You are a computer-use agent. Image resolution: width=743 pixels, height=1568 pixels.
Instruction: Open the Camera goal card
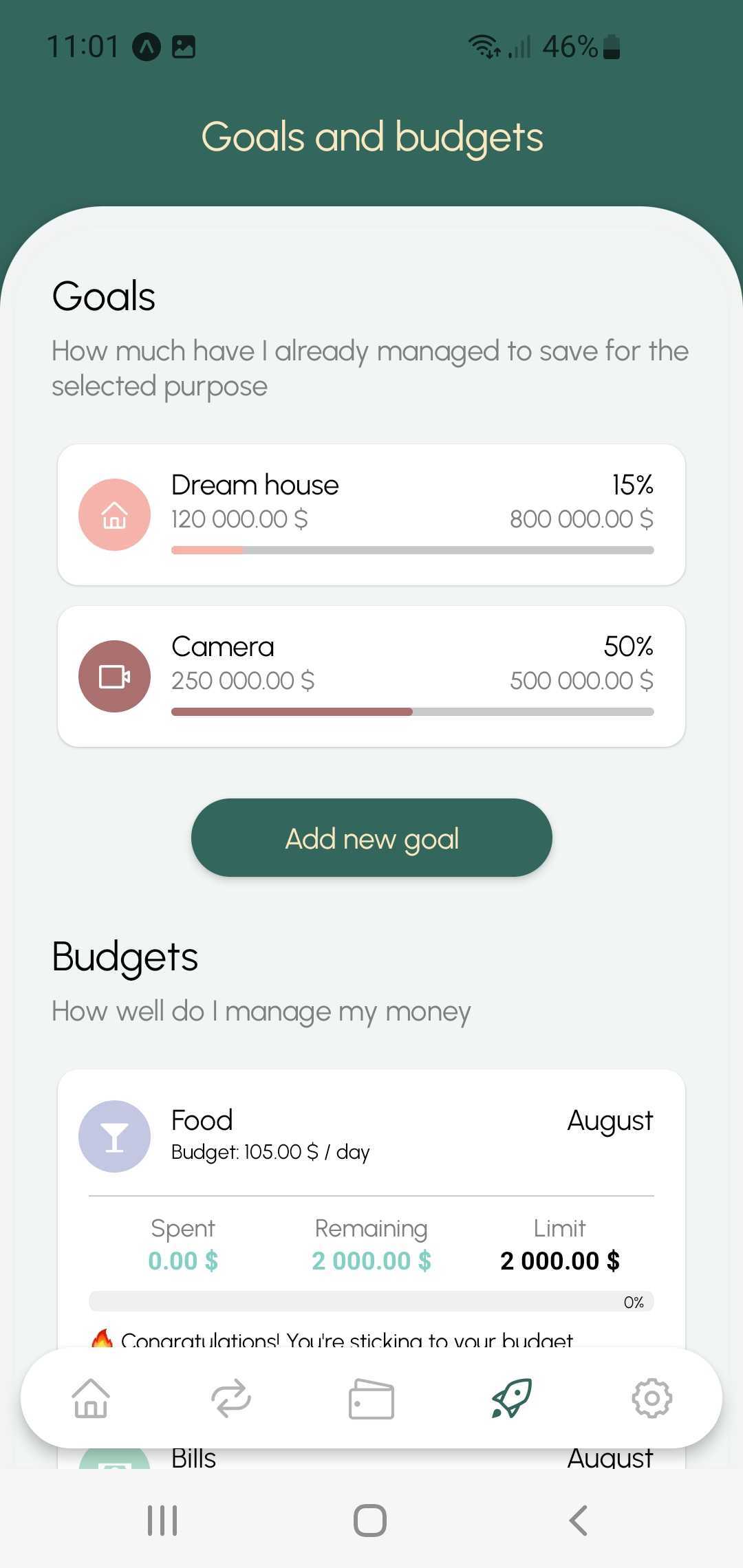pyautogui.click(x=371, y=676)
